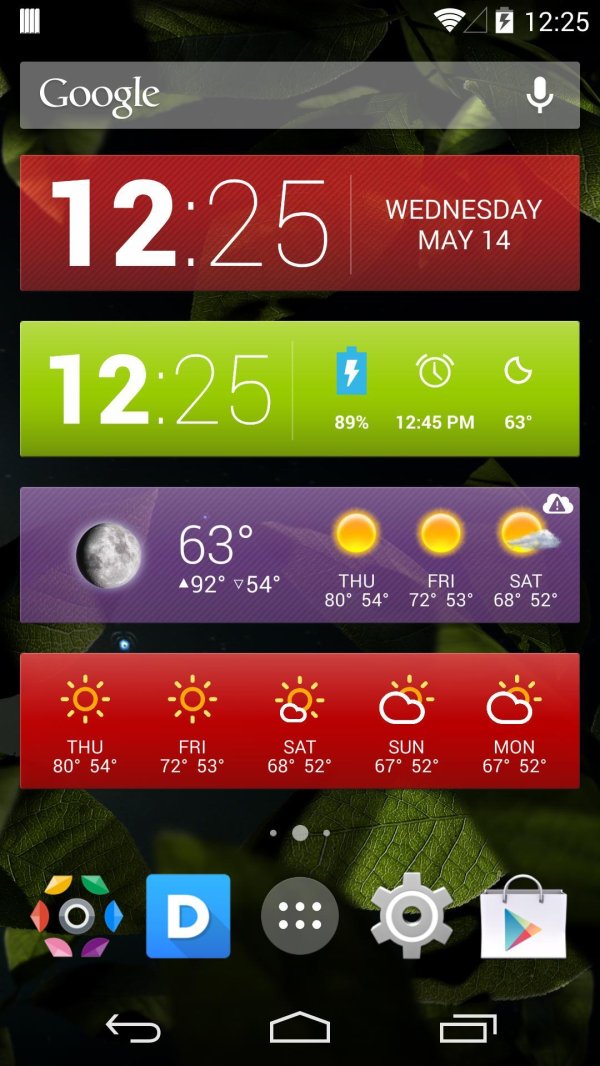Open the red five-day forecast widget

click(x=299, y=720)
